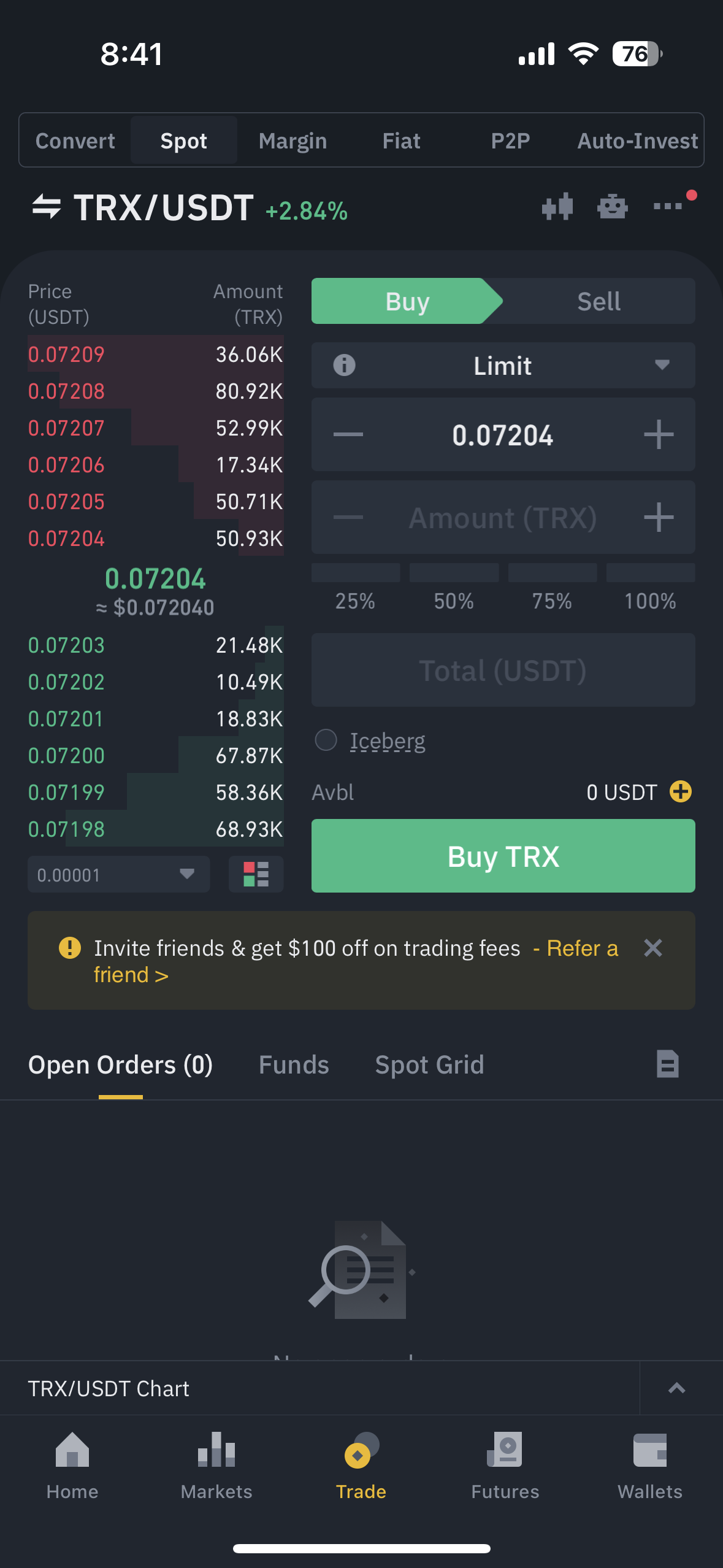Switch to the Convert tab
723x1568 pixels.
[x=75, y=141]
